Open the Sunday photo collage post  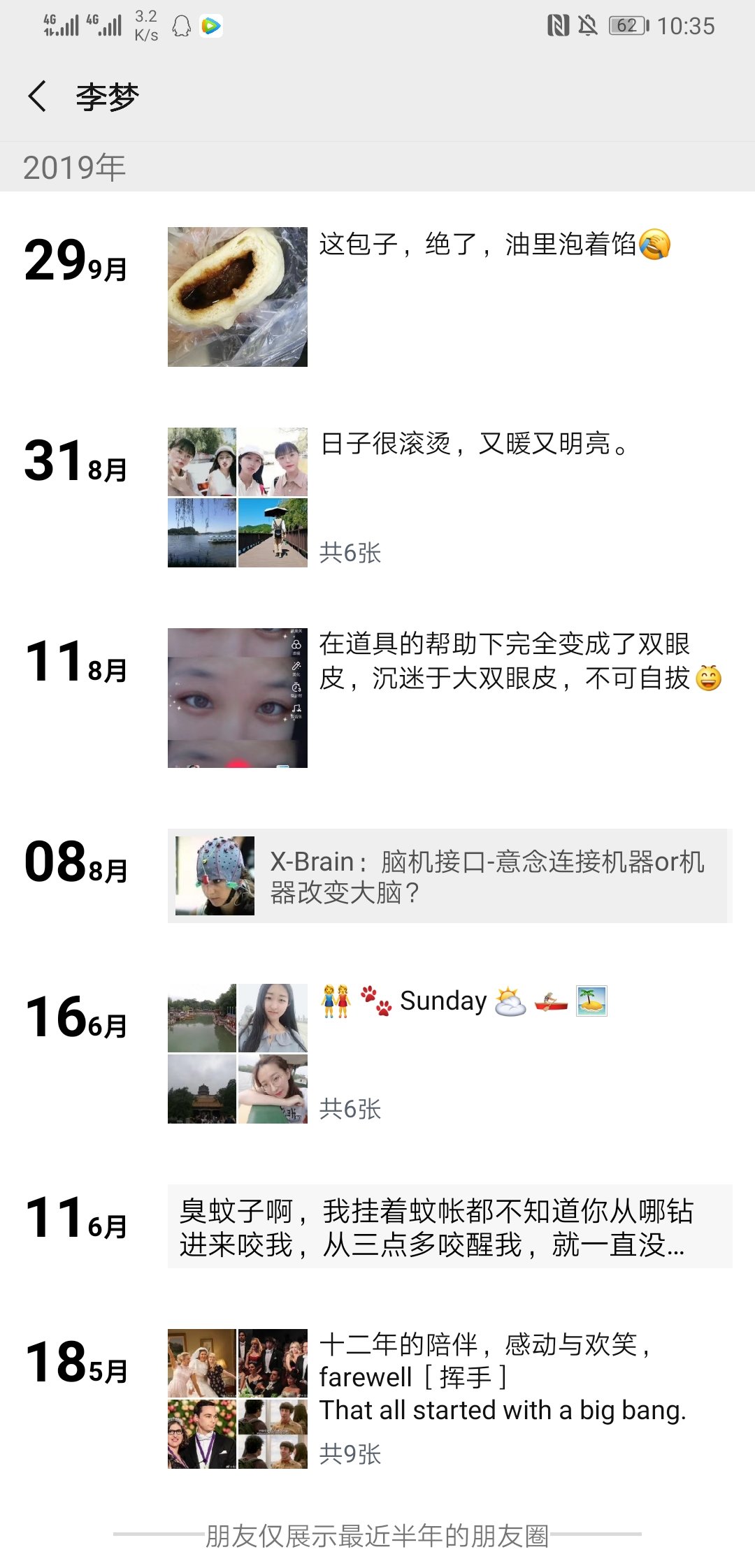tap(238, 1054)
